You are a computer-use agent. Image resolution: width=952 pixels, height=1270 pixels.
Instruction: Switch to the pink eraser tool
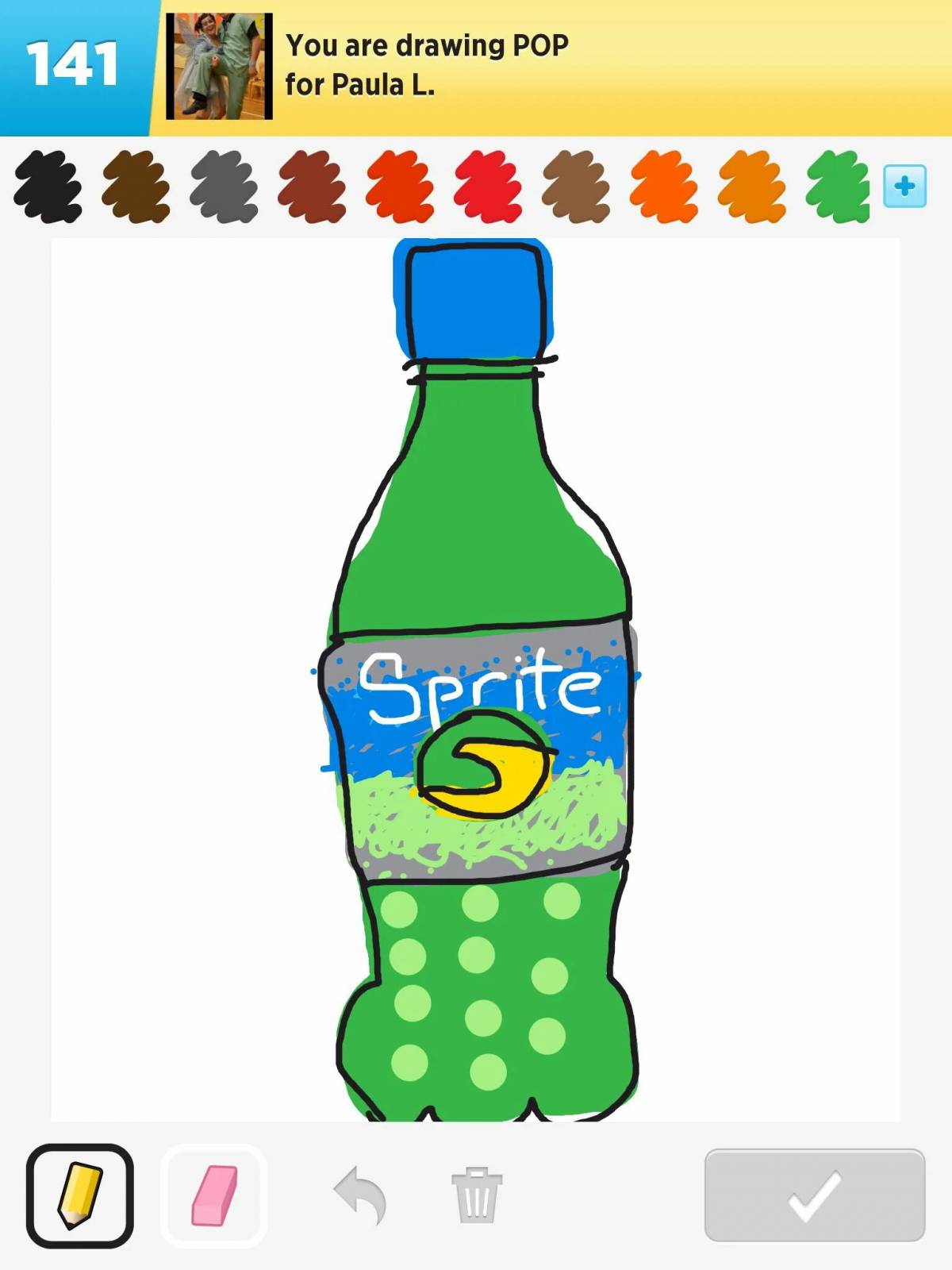click(x=214, y=1195)
